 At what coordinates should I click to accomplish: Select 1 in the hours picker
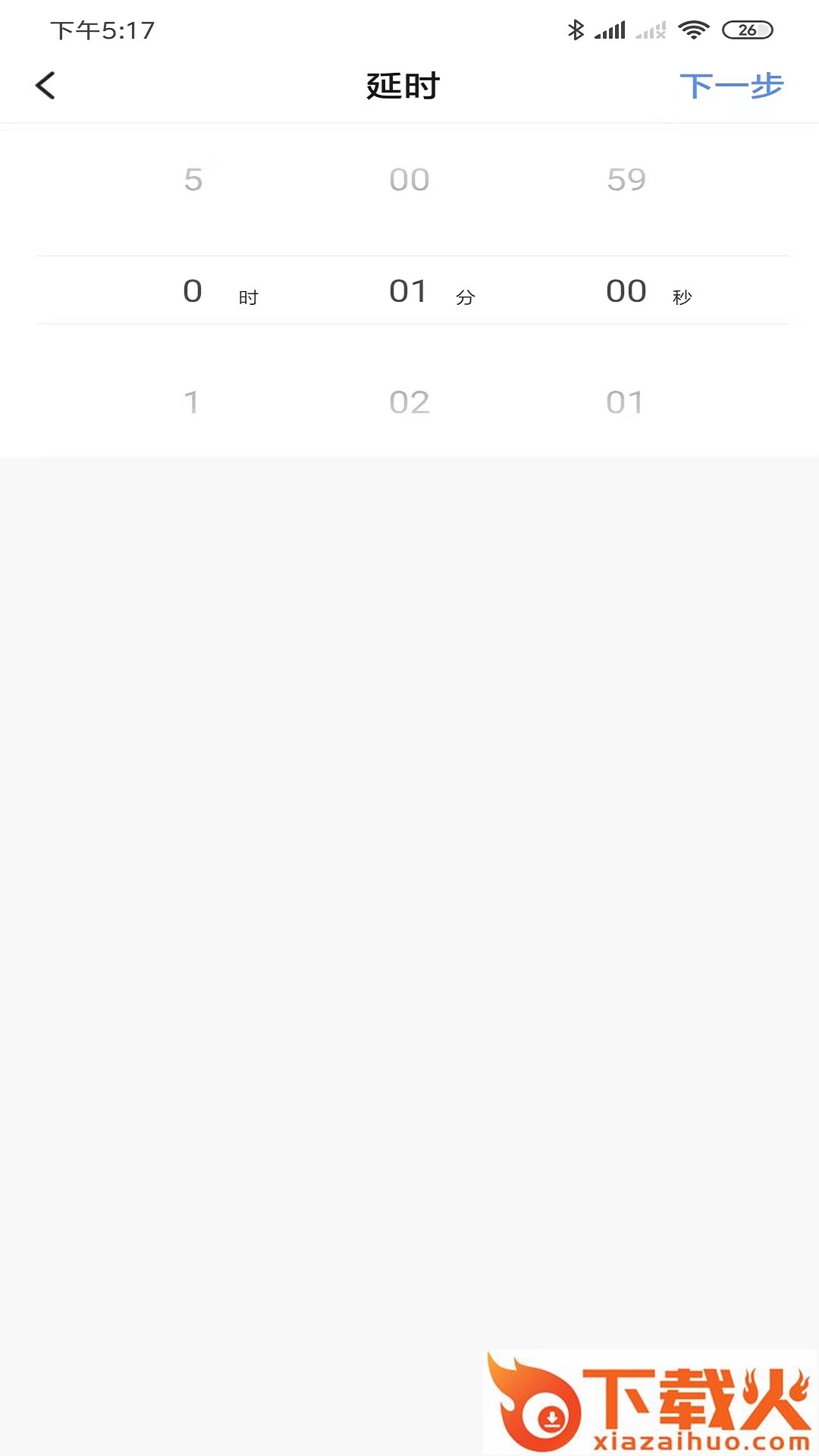(192, 403)
